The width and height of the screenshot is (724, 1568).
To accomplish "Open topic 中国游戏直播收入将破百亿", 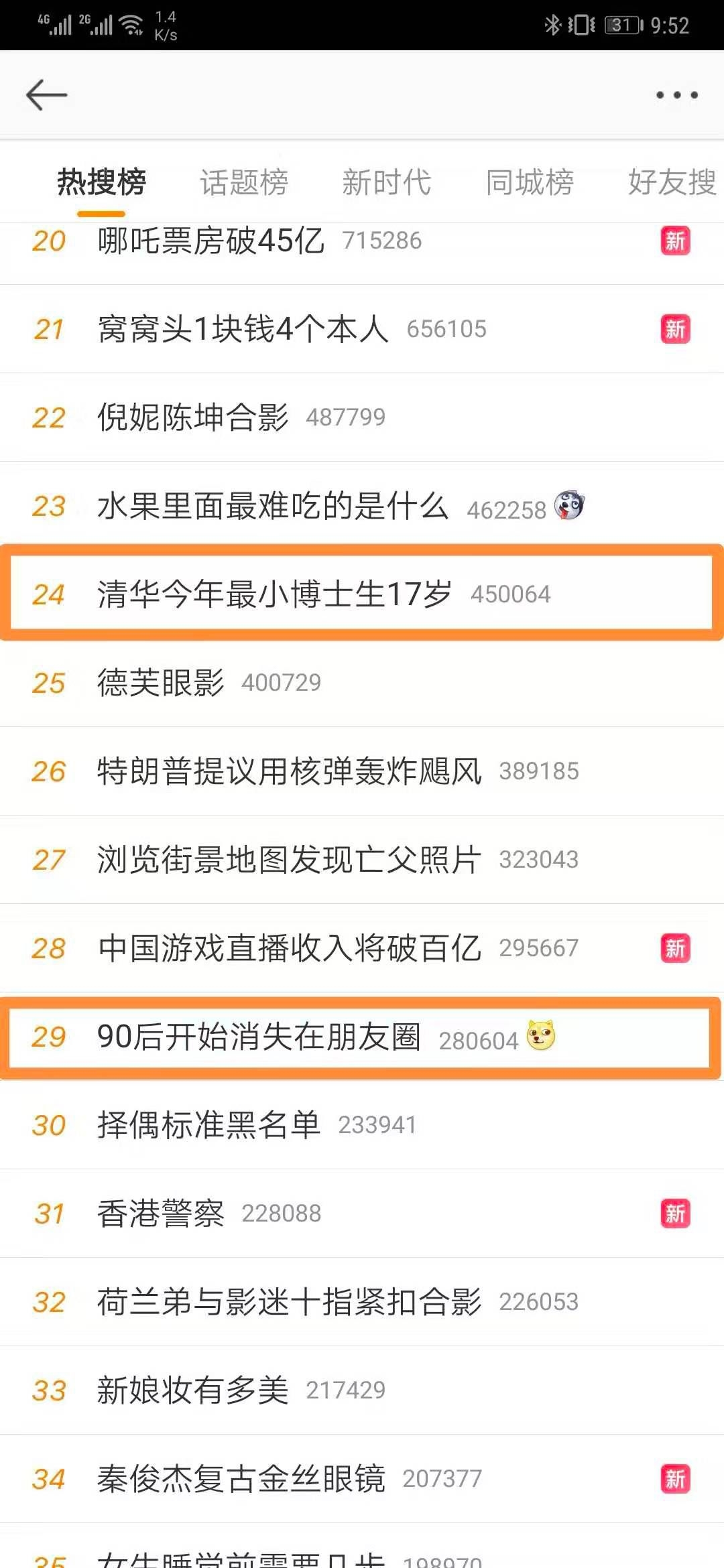I will pos(289,948).
